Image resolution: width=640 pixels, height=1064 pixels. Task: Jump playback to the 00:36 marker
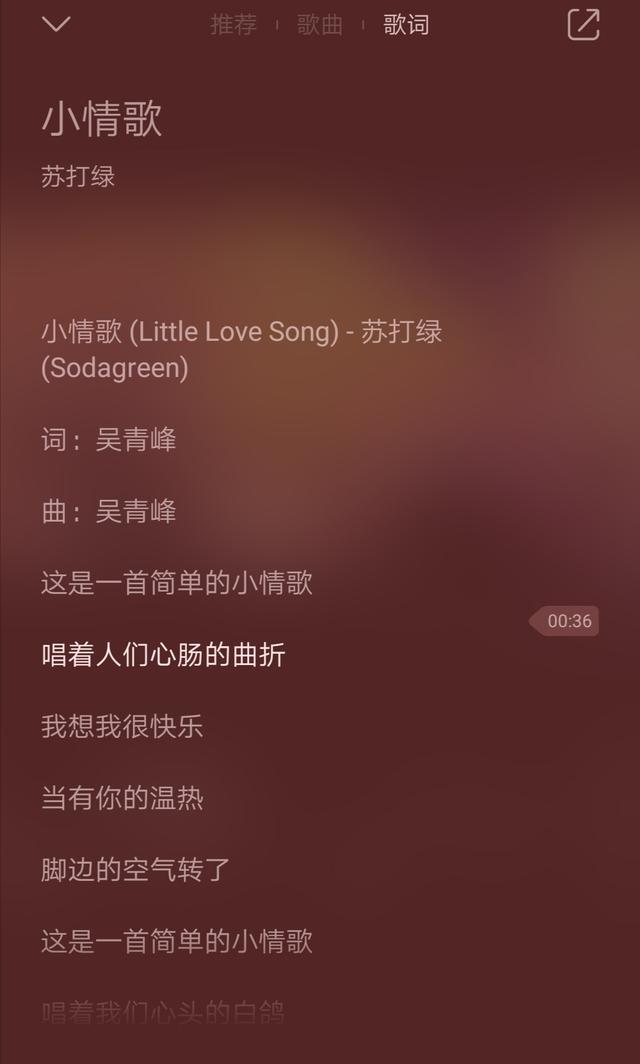(566, 621)
